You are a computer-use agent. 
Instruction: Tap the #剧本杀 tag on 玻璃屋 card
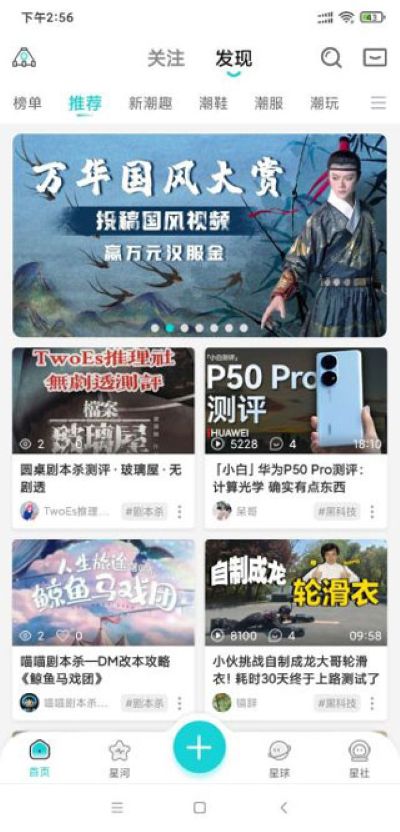click(144, 512)
